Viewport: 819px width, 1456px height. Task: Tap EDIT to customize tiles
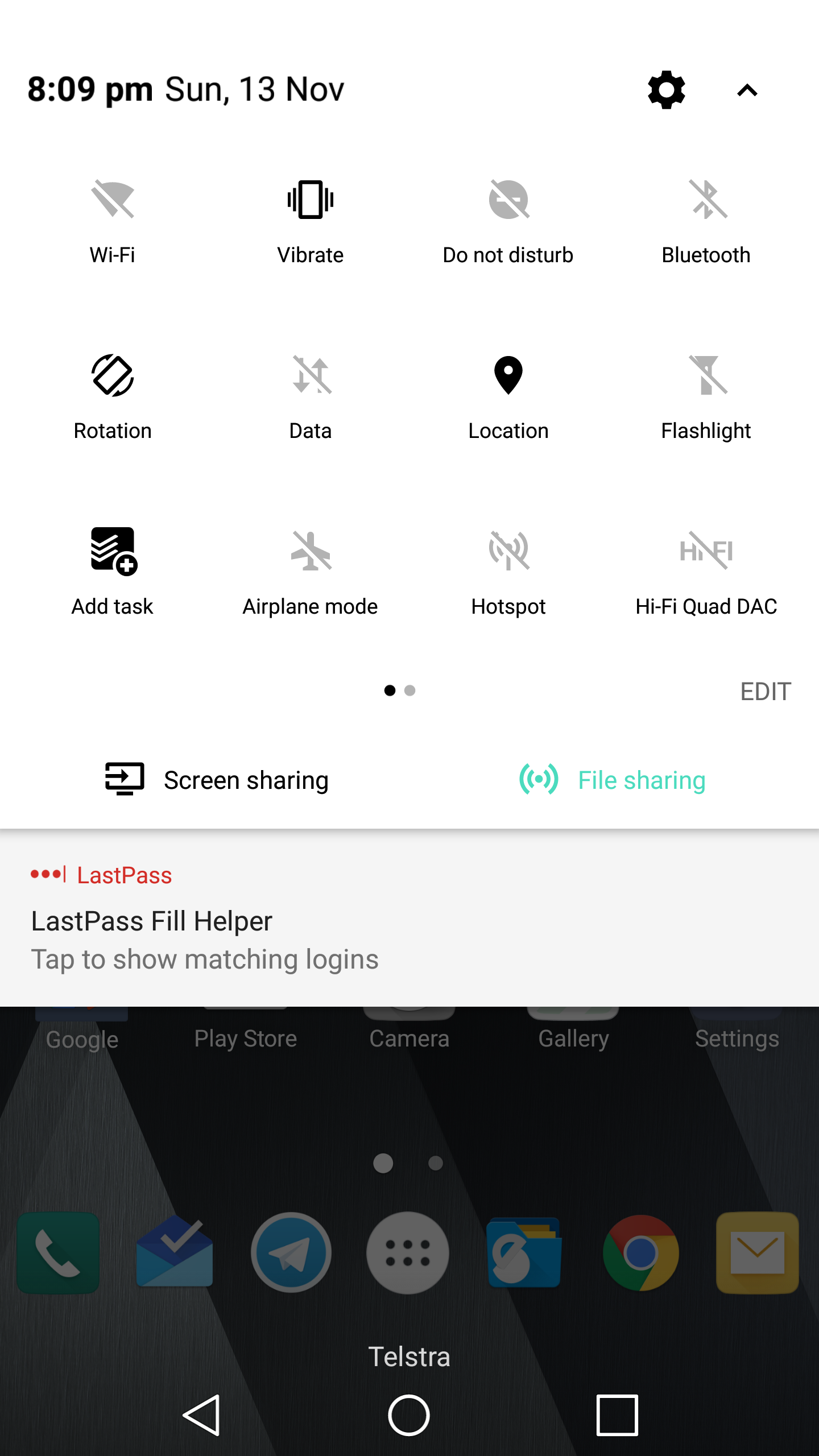(x=766, y=692)
